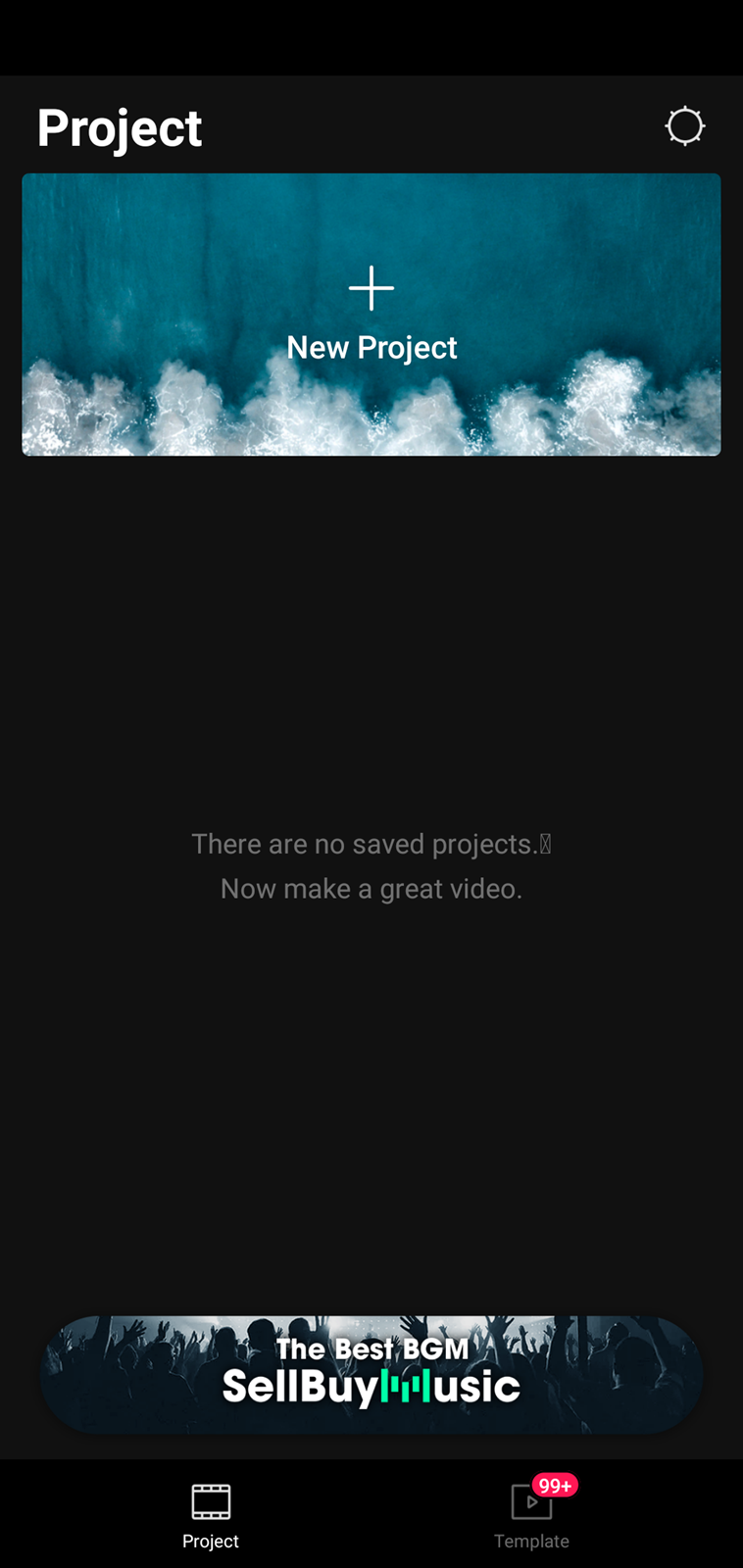Open the settings gear icon
743x1568 pixels.
(684, 126)
